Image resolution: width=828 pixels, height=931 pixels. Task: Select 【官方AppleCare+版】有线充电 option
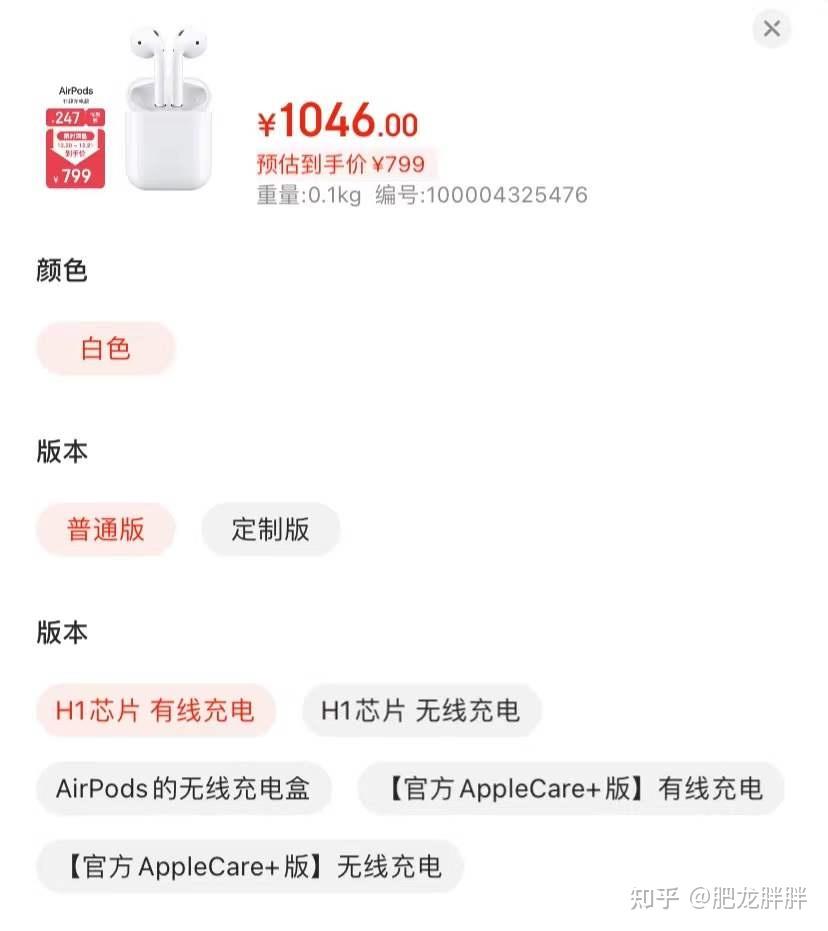coord(571,788)
